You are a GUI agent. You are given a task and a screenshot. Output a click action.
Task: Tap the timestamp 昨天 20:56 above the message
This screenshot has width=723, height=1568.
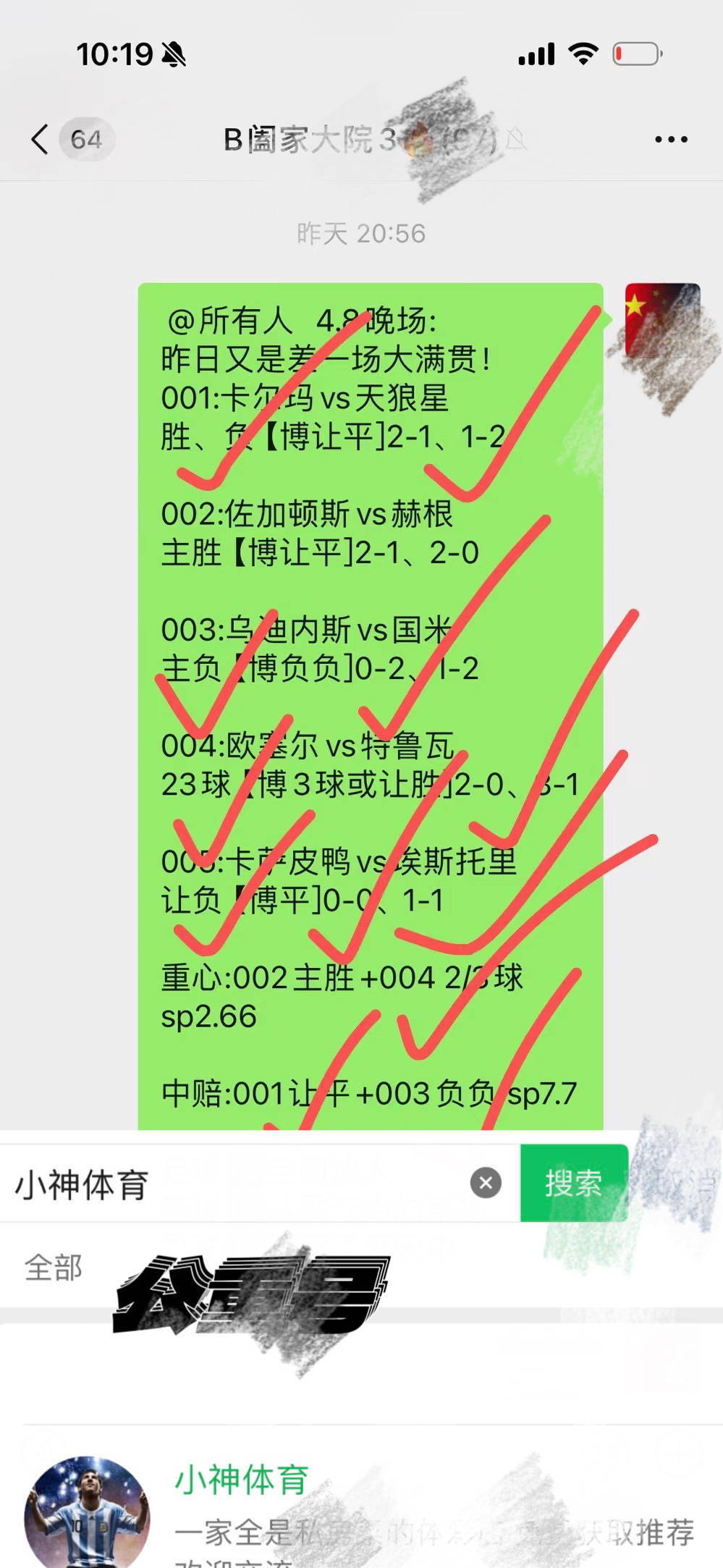(361, 233)
